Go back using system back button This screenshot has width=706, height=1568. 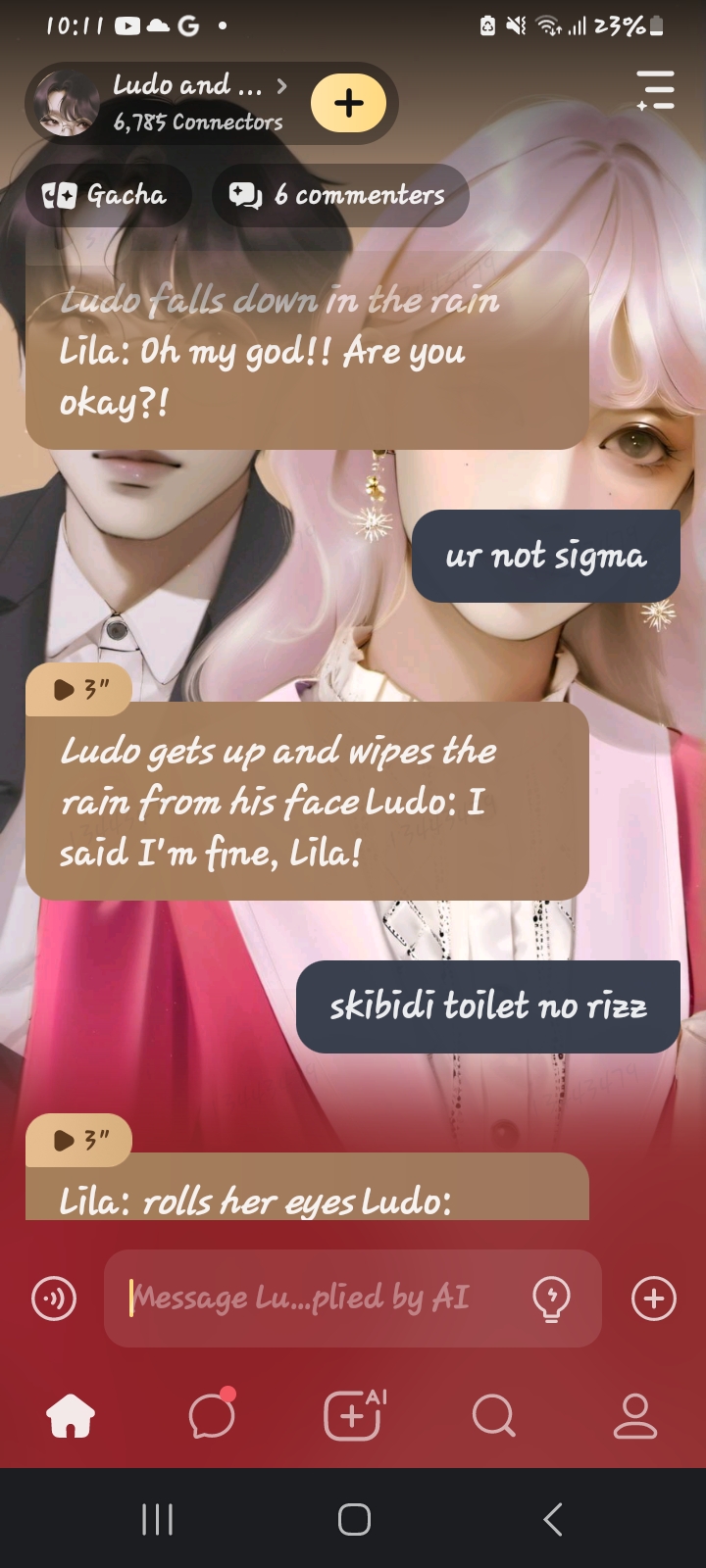point(552,1520)
